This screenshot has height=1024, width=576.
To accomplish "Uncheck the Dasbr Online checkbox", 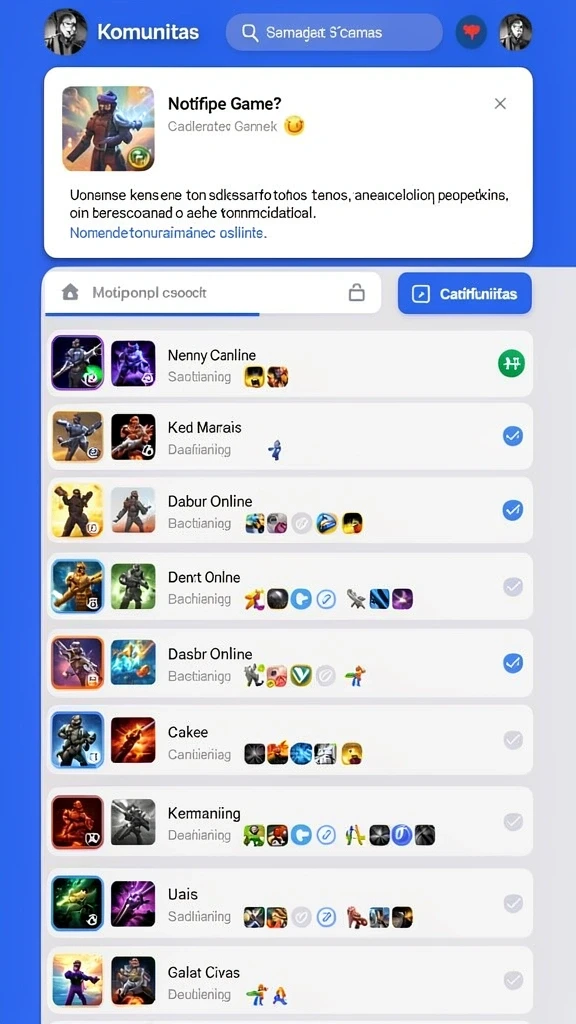I will pyautogui.click(x=513, y=663).
